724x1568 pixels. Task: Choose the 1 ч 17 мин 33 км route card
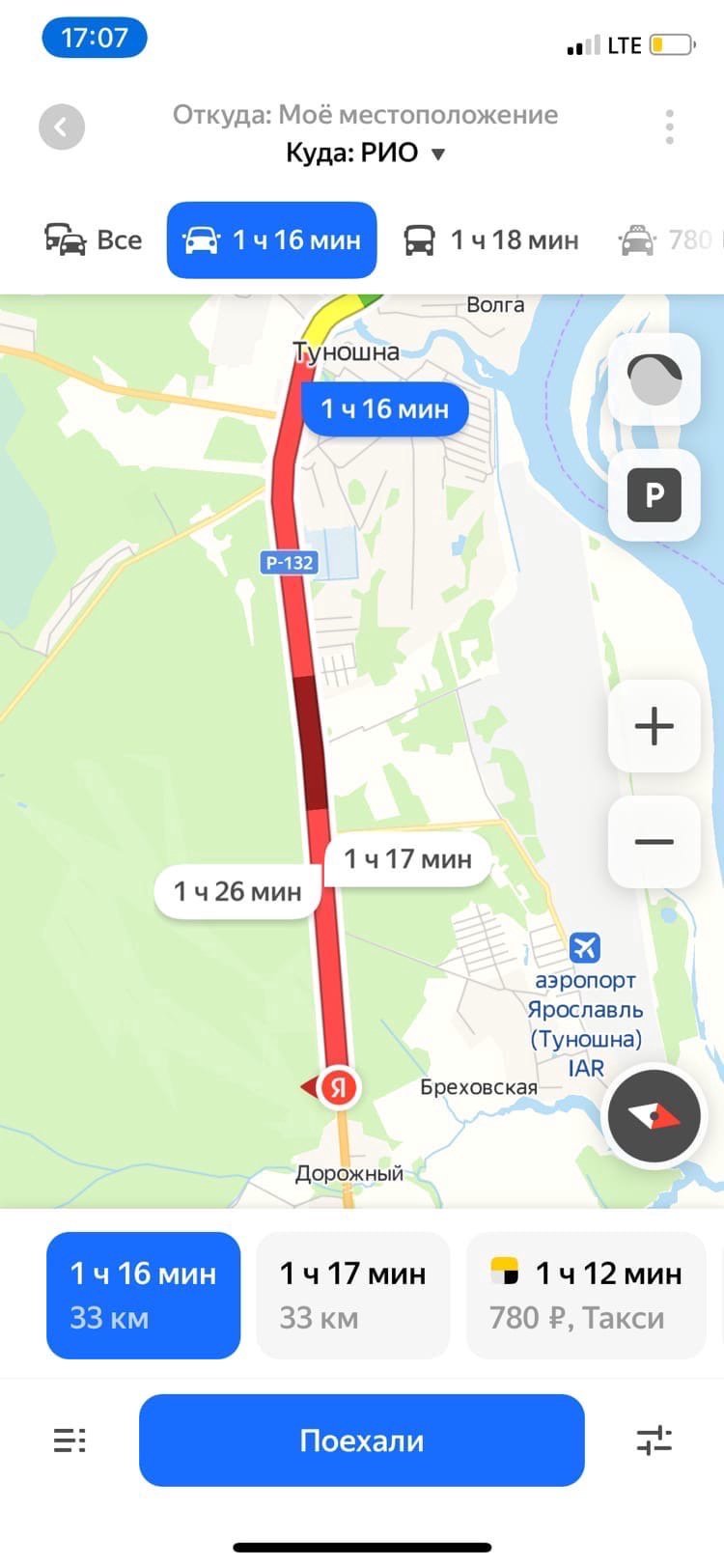tap(353, 1295)
